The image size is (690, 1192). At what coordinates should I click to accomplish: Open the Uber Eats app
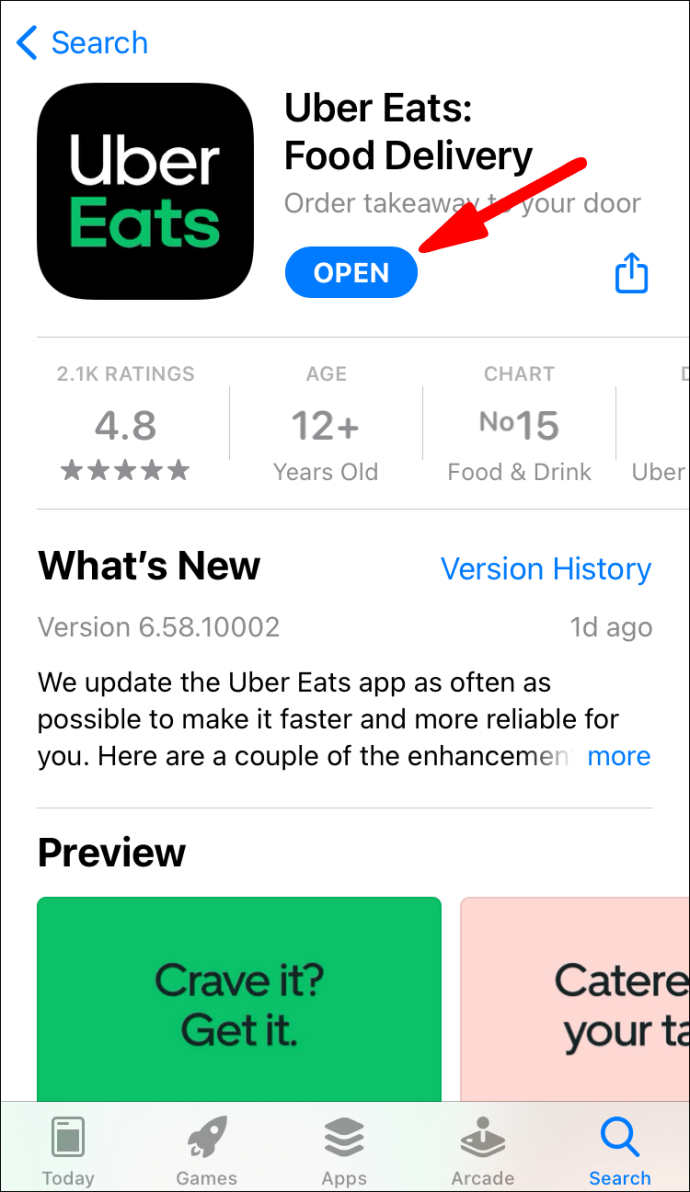point(351,273)
